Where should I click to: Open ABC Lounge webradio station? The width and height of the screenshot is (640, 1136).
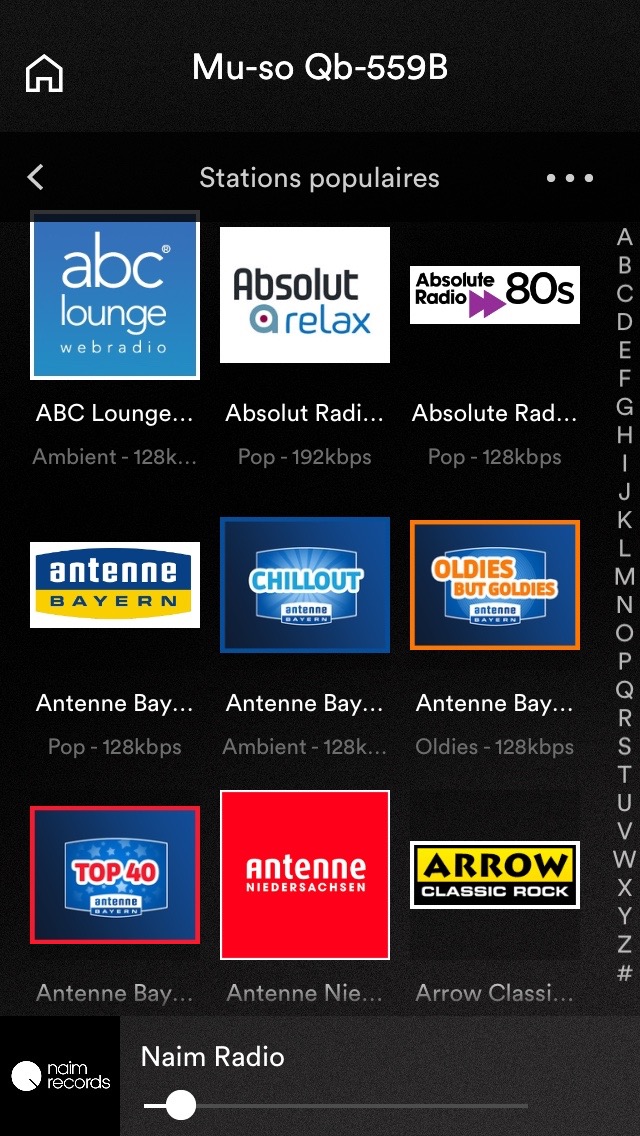115,295
